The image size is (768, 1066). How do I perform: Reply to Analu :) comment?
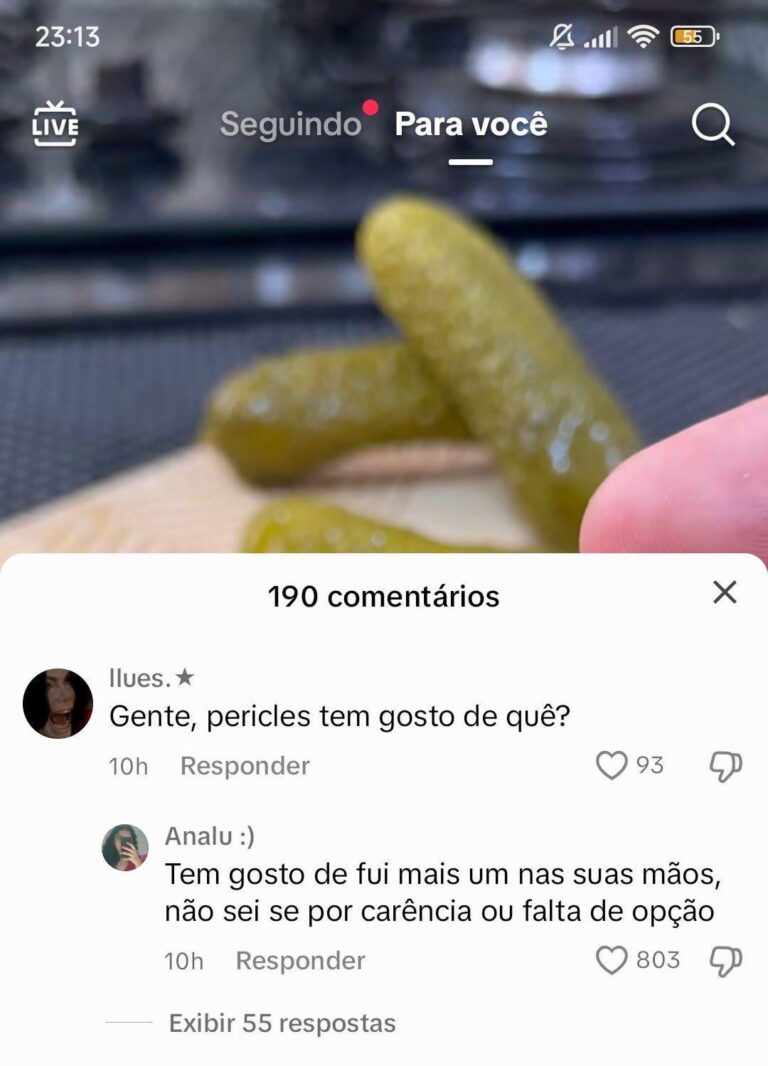point(300,961)
